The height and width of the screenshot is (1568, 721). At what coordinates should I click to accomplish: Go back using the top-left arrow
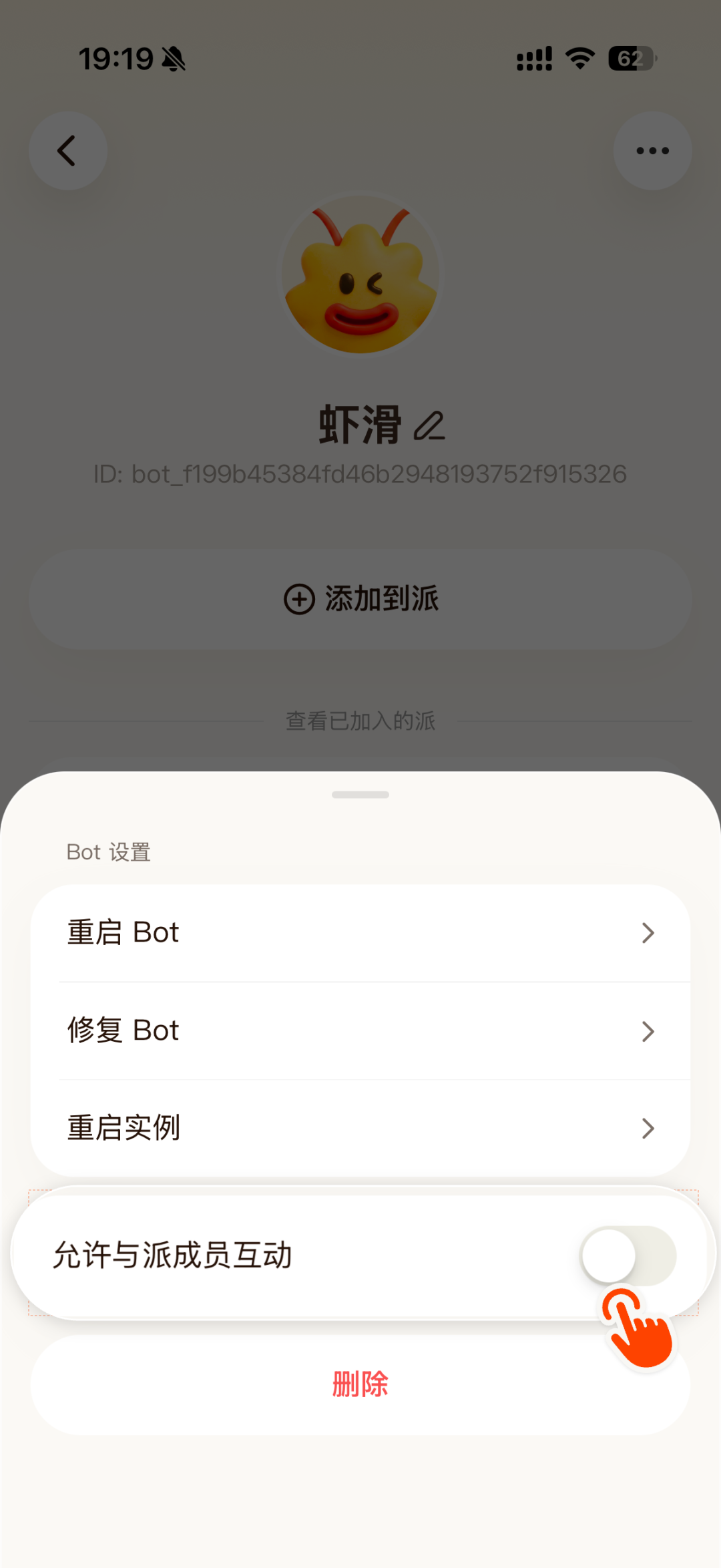(x=67, y=151)
